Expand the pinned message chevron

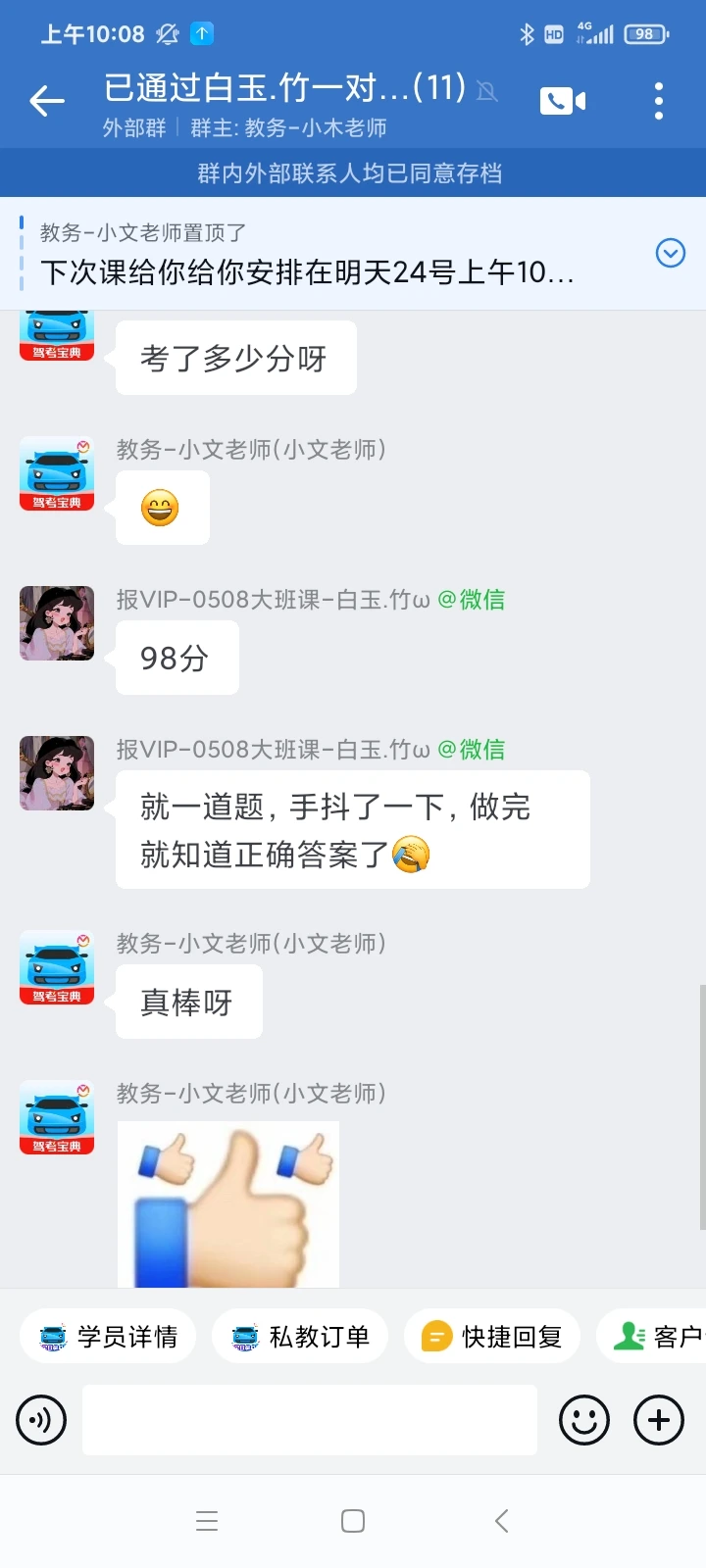pos(671,253)
